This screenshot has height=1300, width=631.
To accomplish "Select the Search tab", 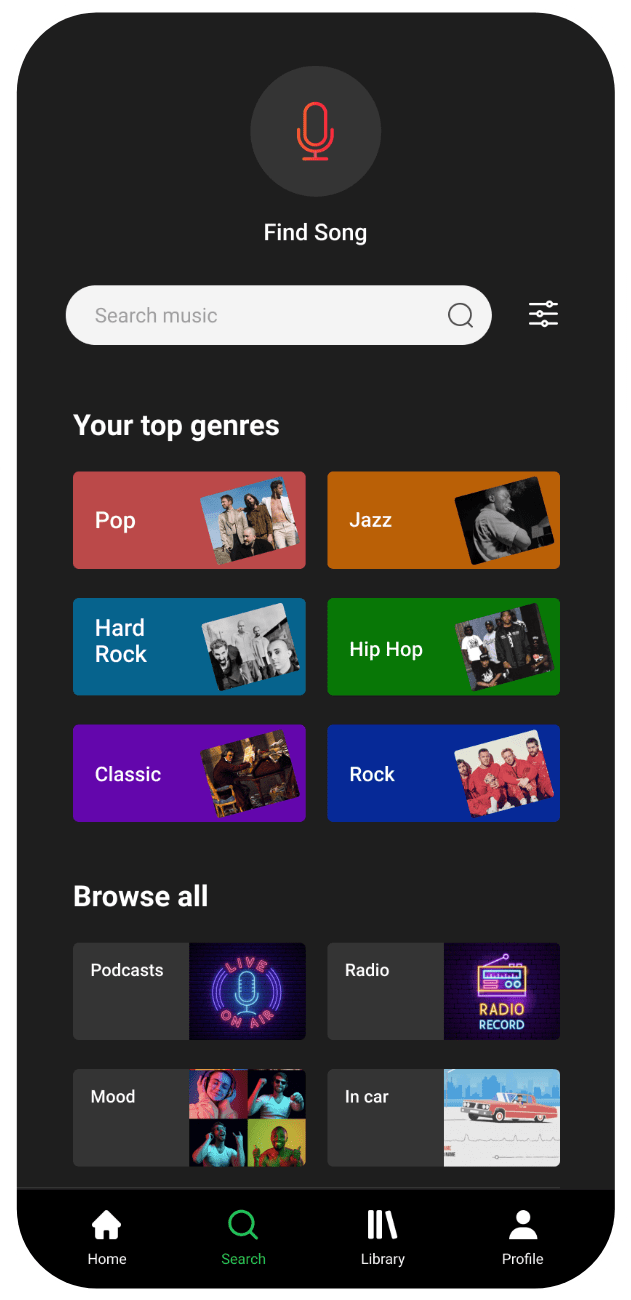I will (x=243, y=1238).
